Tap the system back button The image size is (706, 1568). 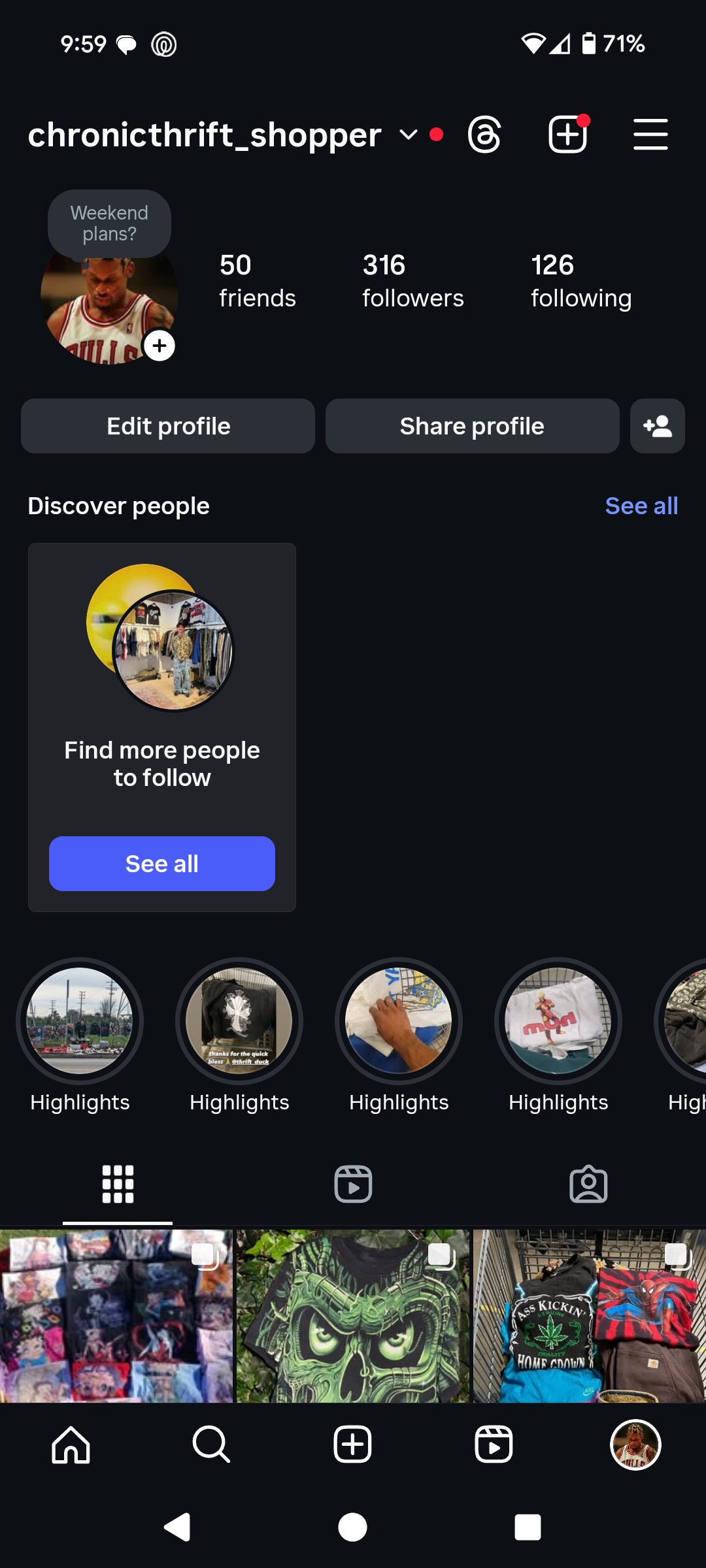pyautogui.click(x=176, y=1527)
